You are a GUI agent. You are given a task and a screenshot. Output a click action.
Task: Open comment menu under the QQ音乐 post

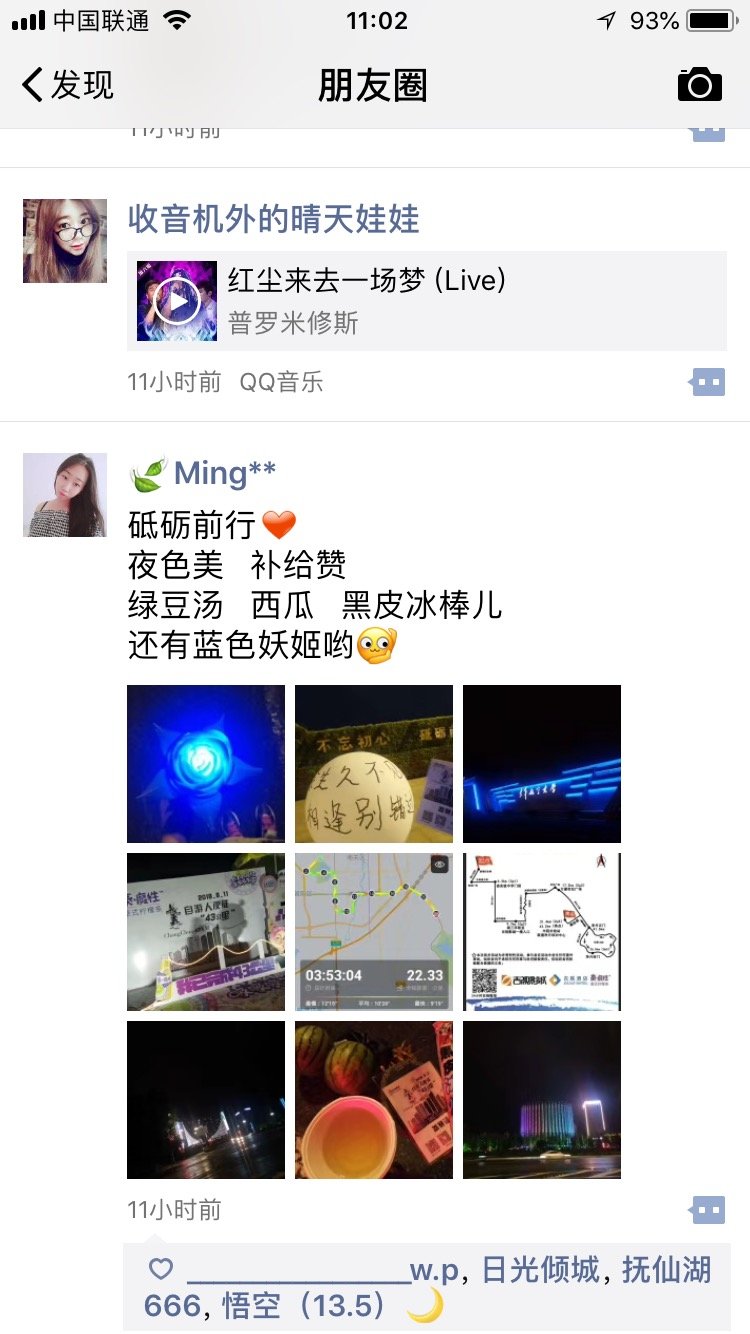point(707,382)
